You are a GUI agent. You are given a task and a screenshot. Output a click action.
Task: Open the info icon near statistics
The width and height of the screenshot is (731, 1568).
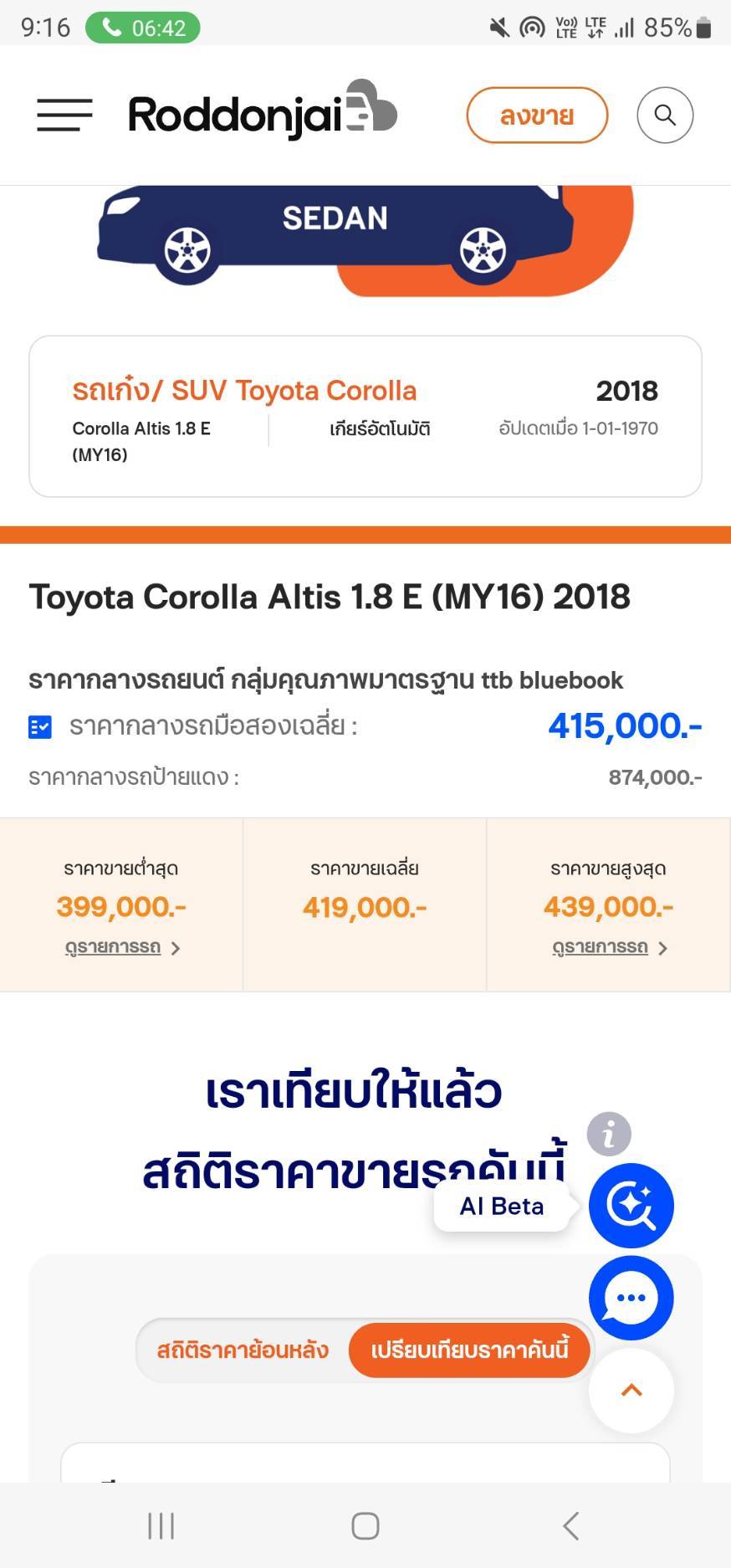(609, 1135)
